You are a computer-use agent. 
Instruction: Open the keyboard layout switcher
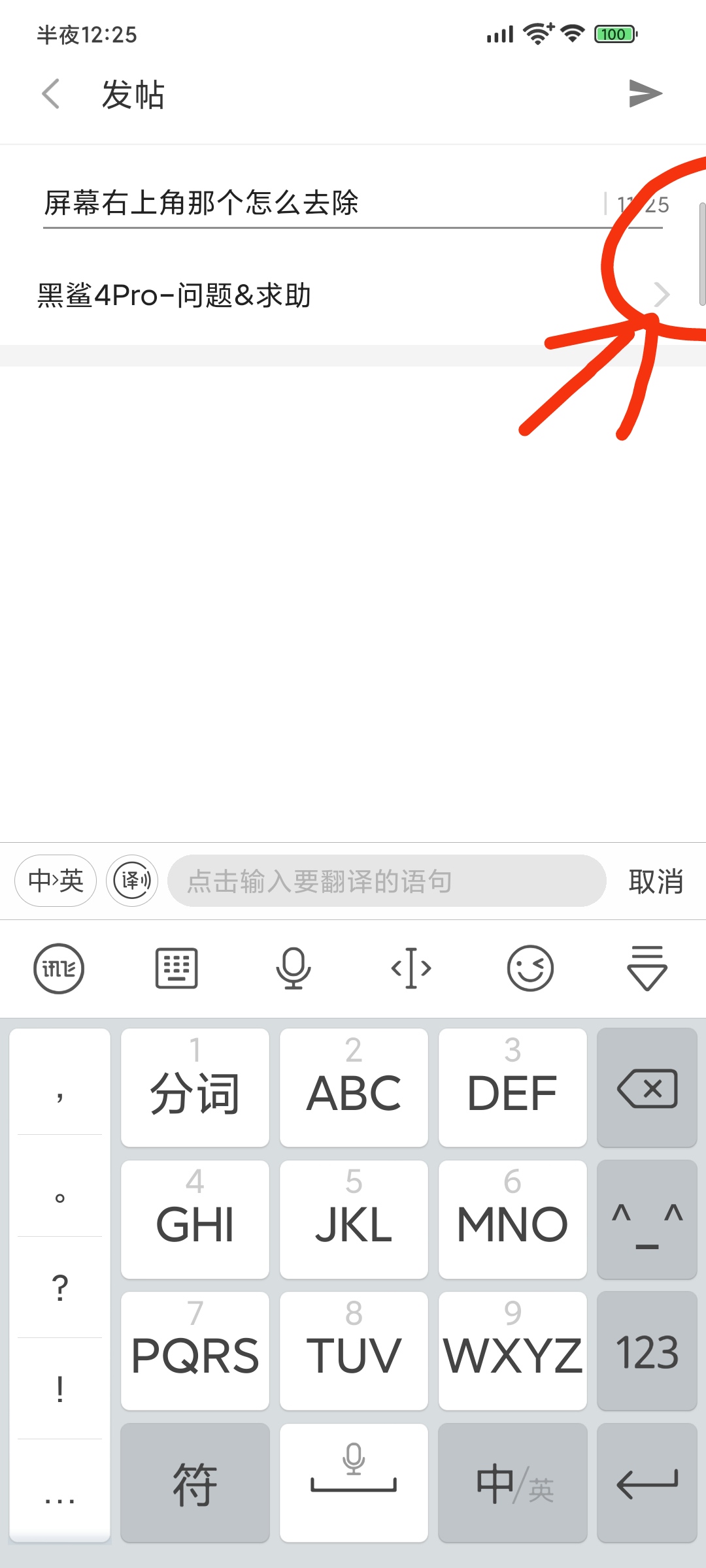[176, 968]
